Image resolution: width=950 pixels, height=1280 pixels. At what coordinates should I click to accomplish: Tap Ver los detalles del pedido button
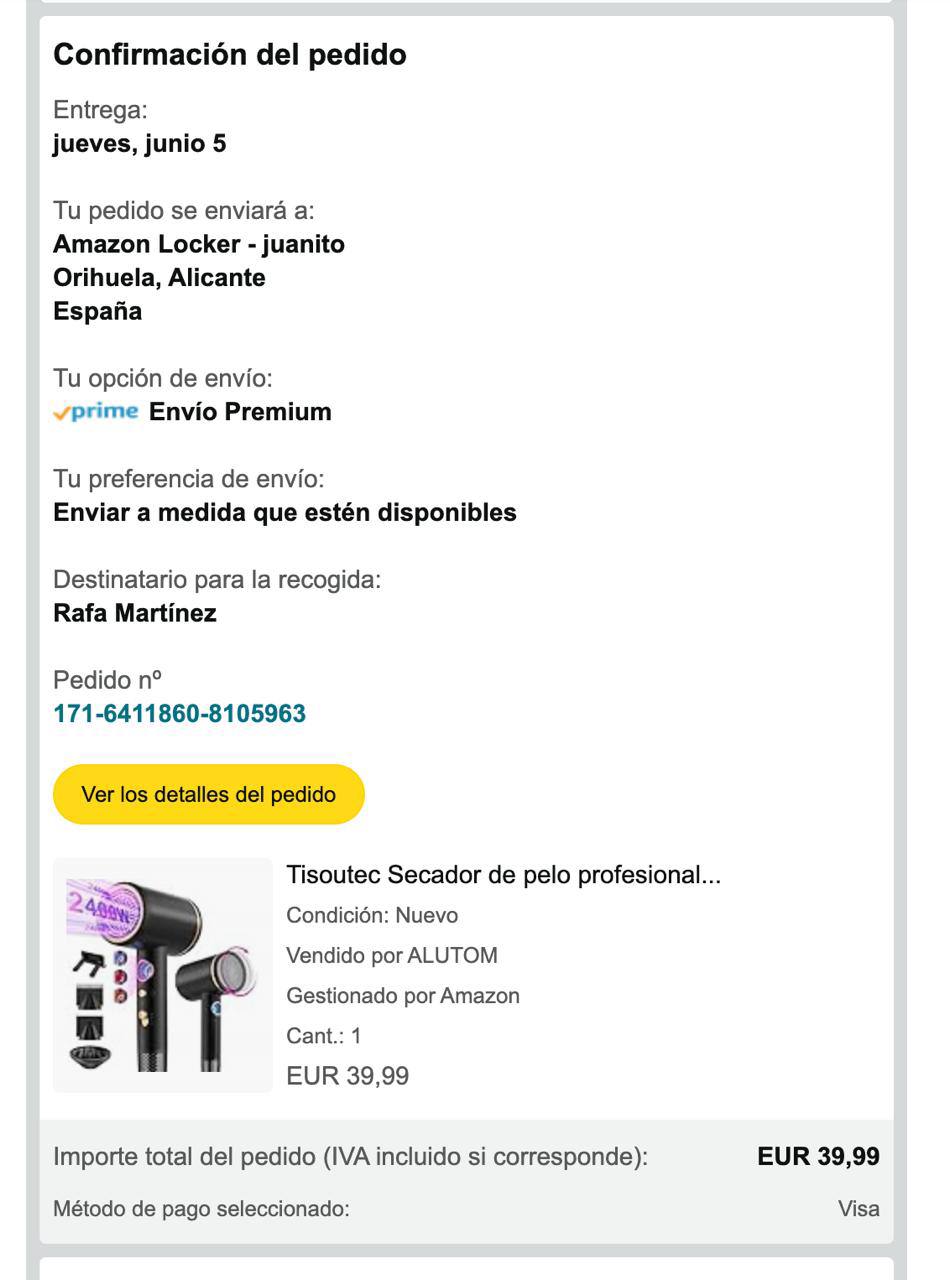tap(208, 794)
